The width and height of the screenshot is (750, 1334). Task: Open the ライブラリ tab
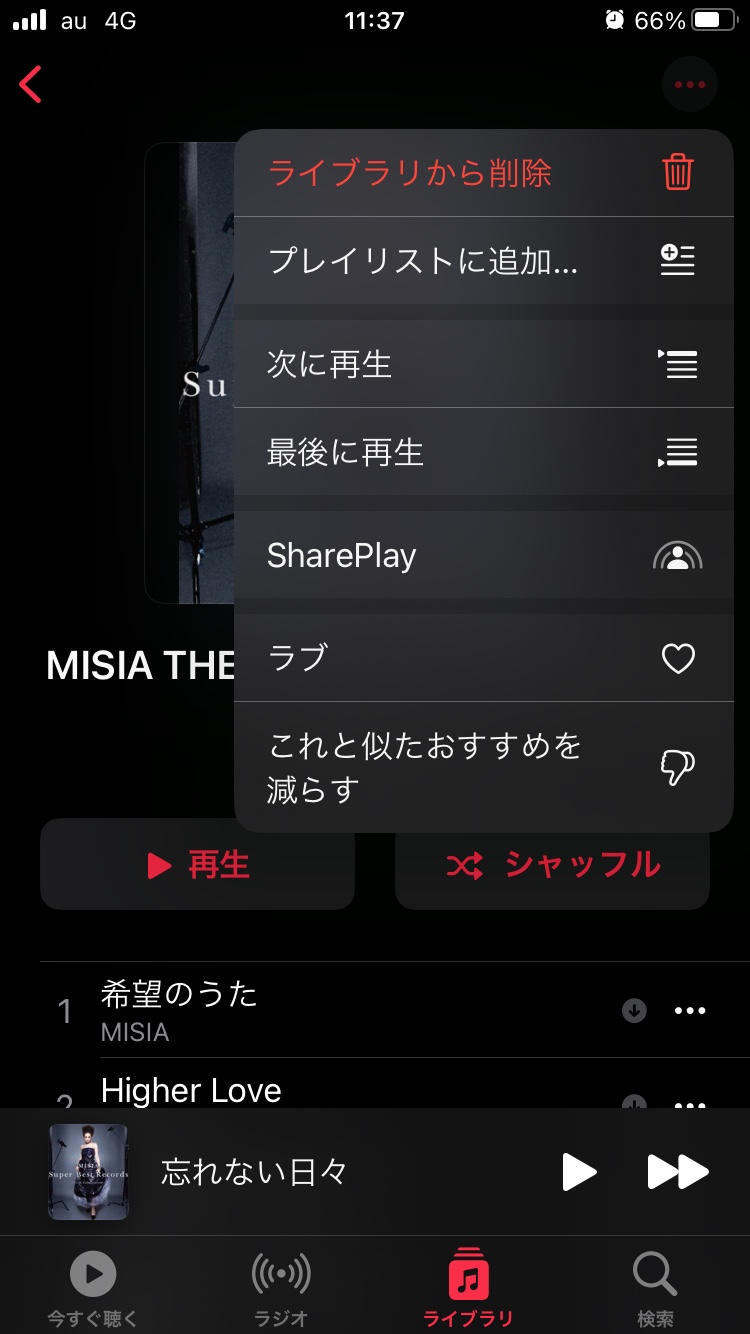(468, 1287)
